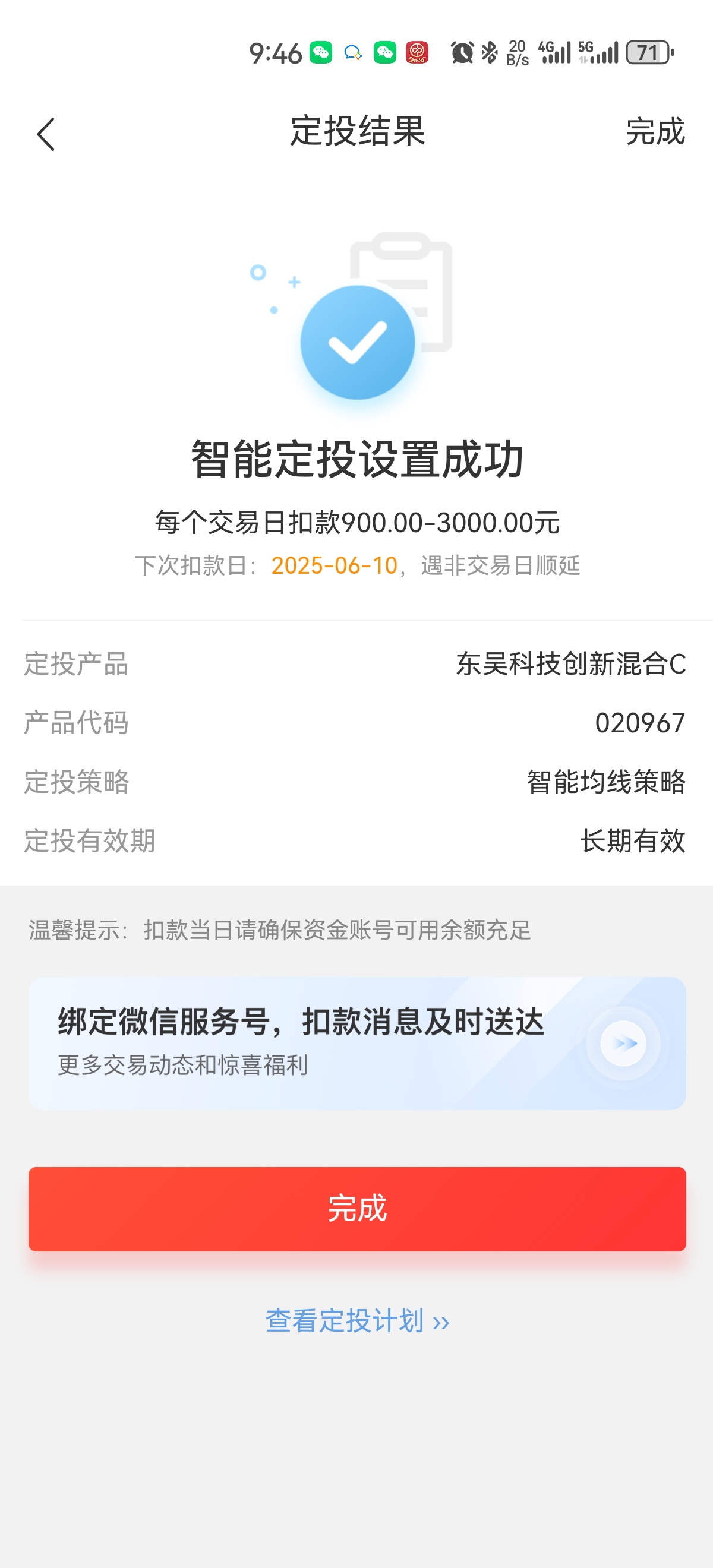Go back using the top-left arrow
Viewport: 713px width, 1568px height.
click(x=46, y=134)
